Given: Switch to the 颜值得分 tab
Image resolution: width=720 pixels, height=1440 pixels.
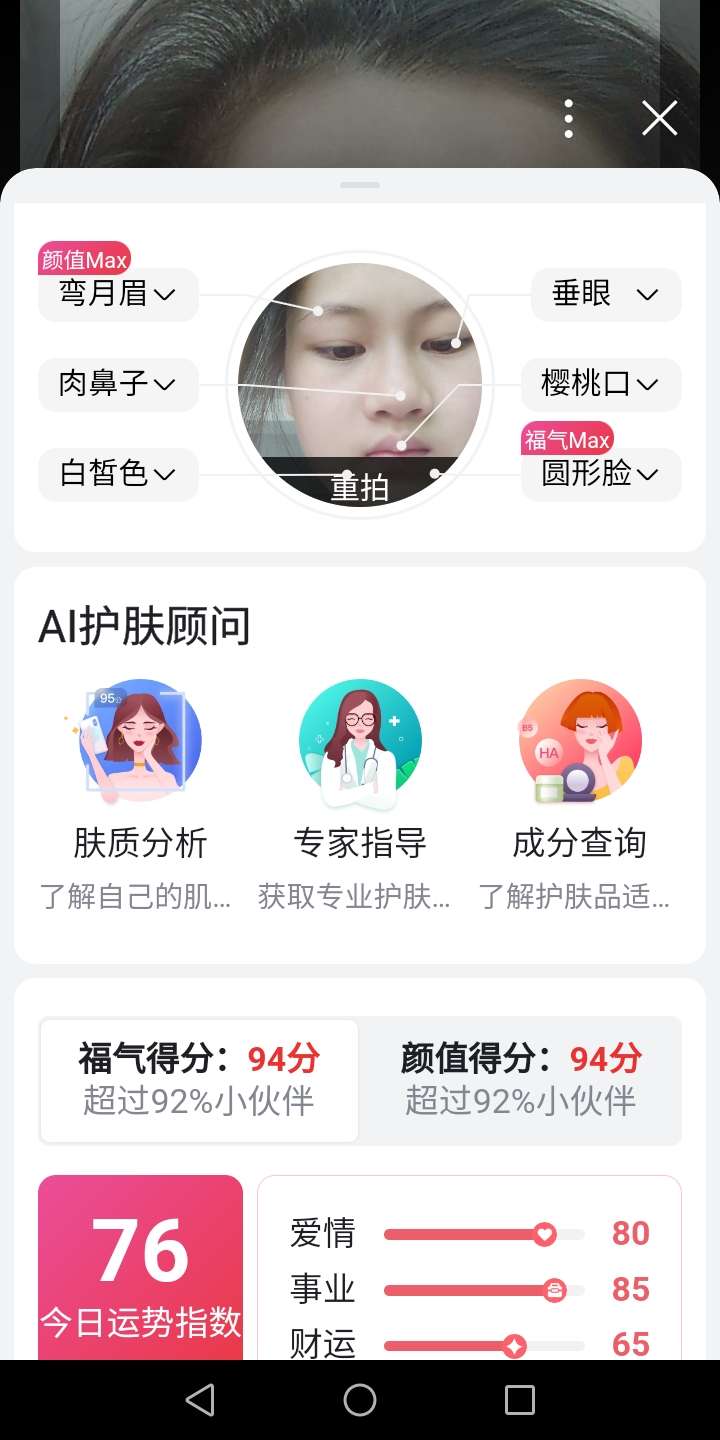Looking at the screenshot, I should pos(521,1081).
